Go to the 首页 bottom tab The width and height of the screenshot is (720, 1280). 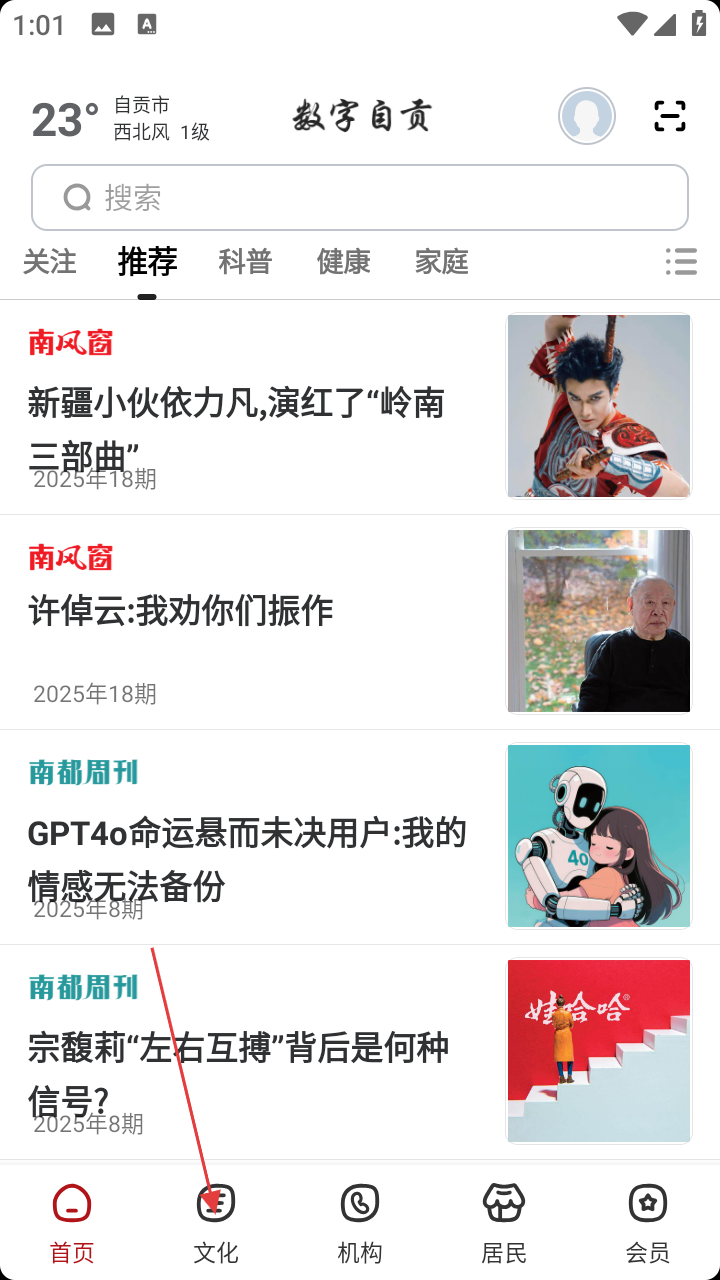point(72,1222)
